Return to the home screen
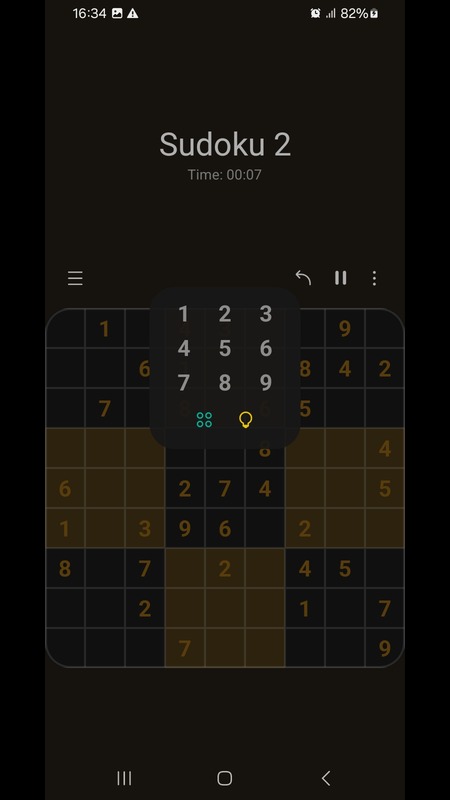The image size is (450, 800). pyautogui.click(x=224, y=778)
